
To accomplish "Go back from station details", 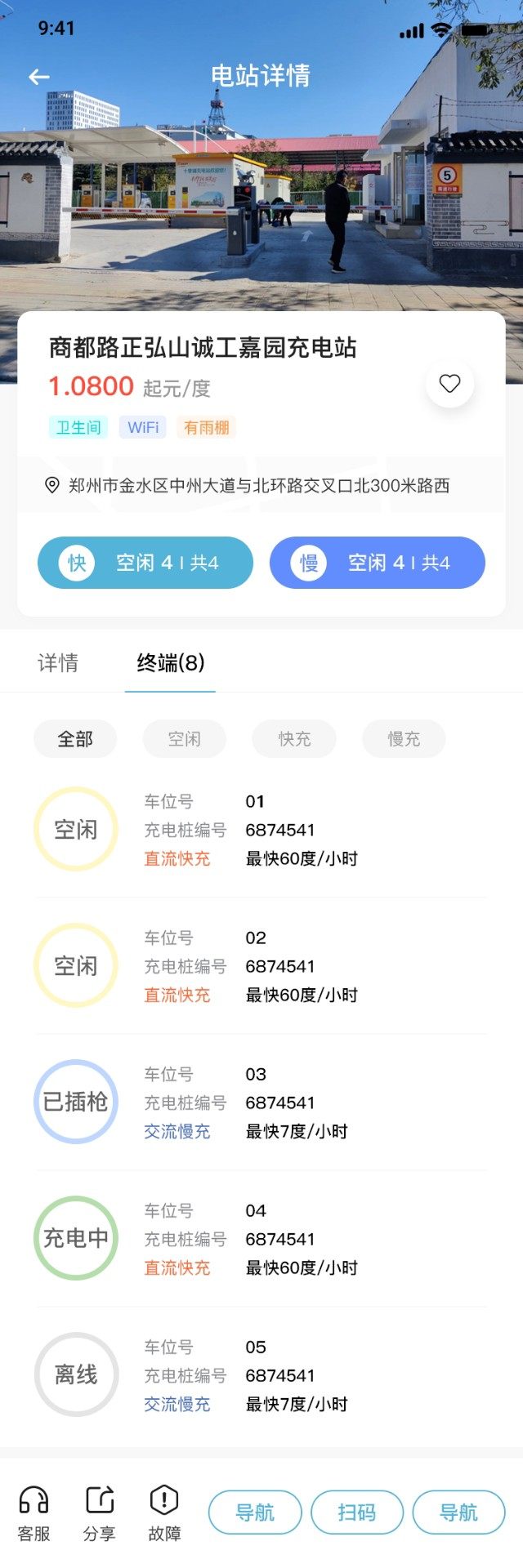I will click(x=39, y=77).
